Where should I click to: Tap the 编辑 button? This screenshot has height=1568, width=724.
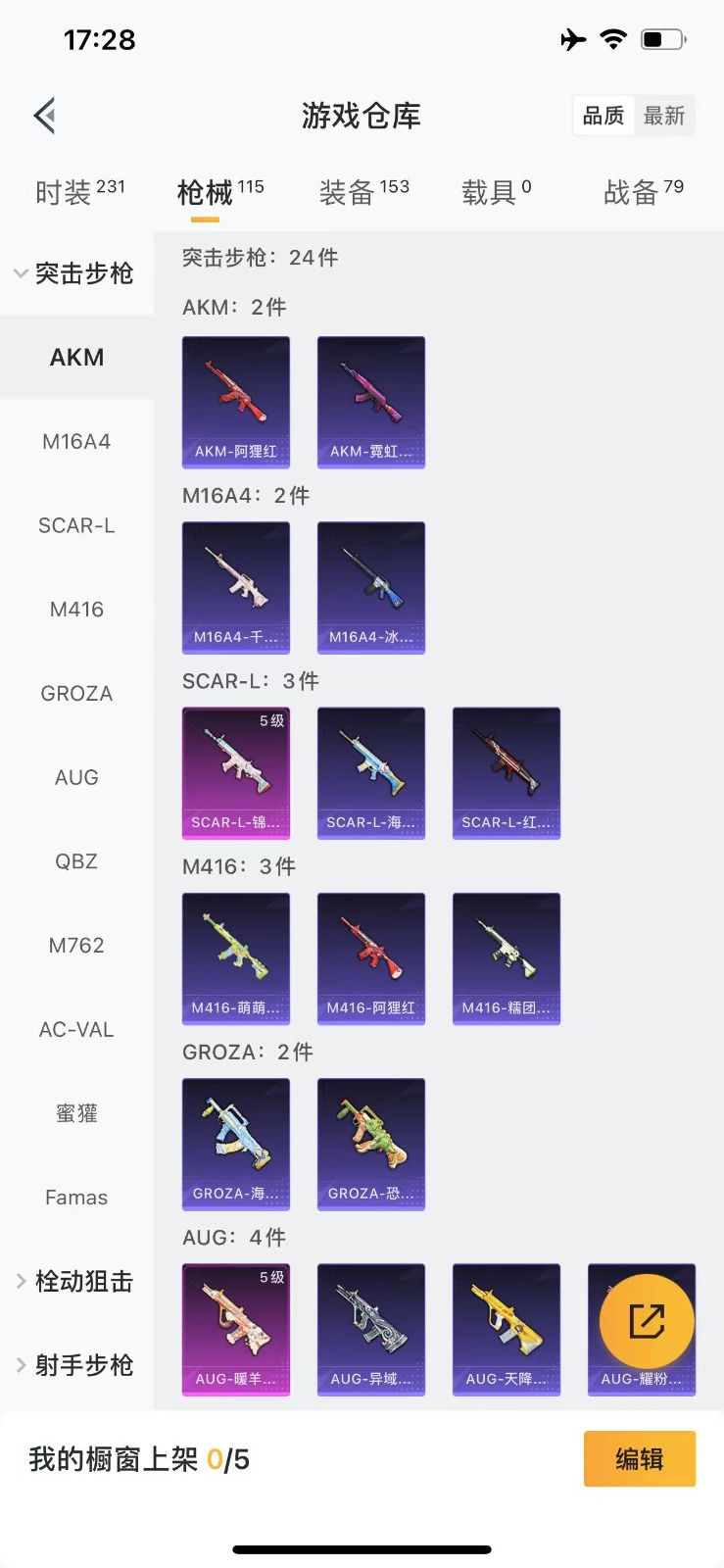[x=640, y=1458]
